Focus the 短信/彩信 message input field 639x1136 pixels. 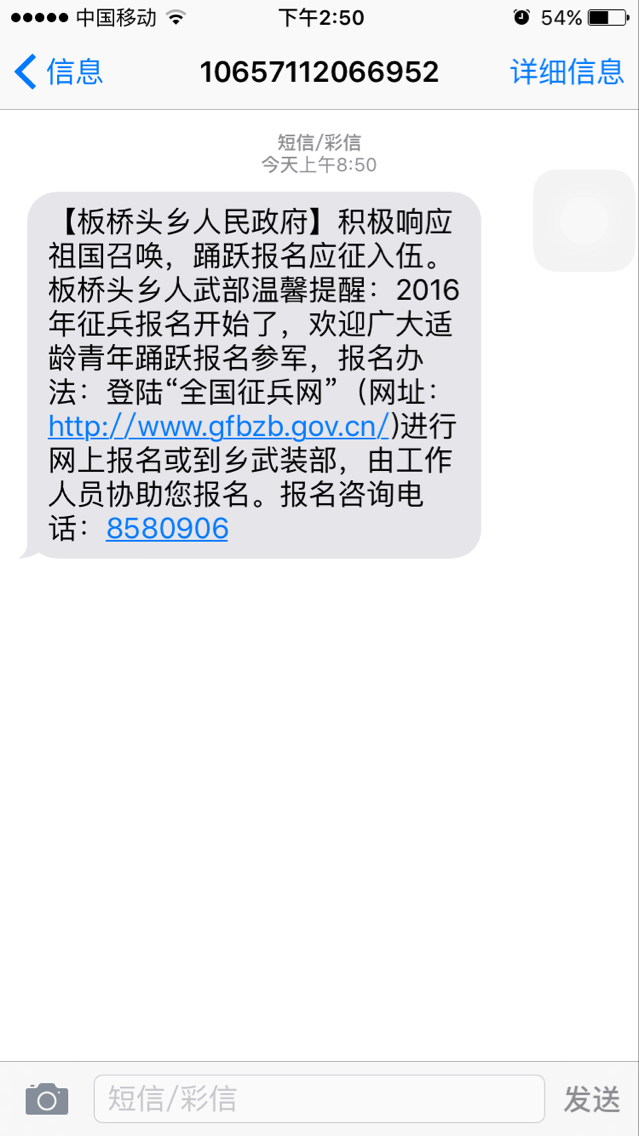(x=318, y=1099)
